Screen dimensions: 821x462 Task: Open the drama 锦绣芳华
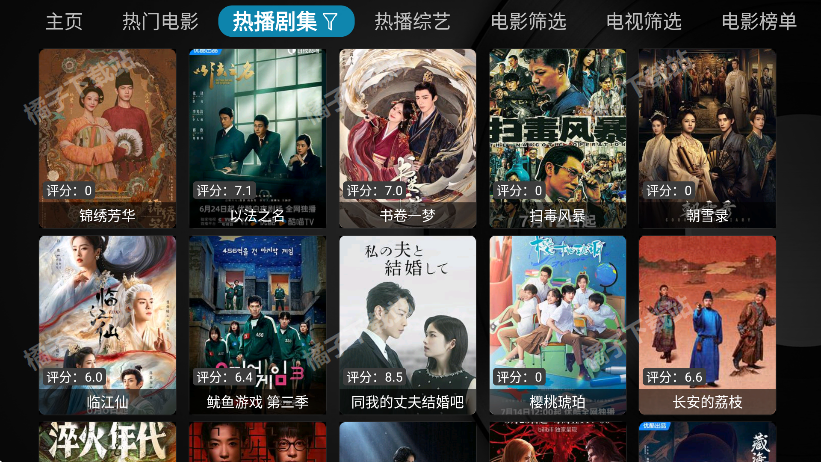107,137
